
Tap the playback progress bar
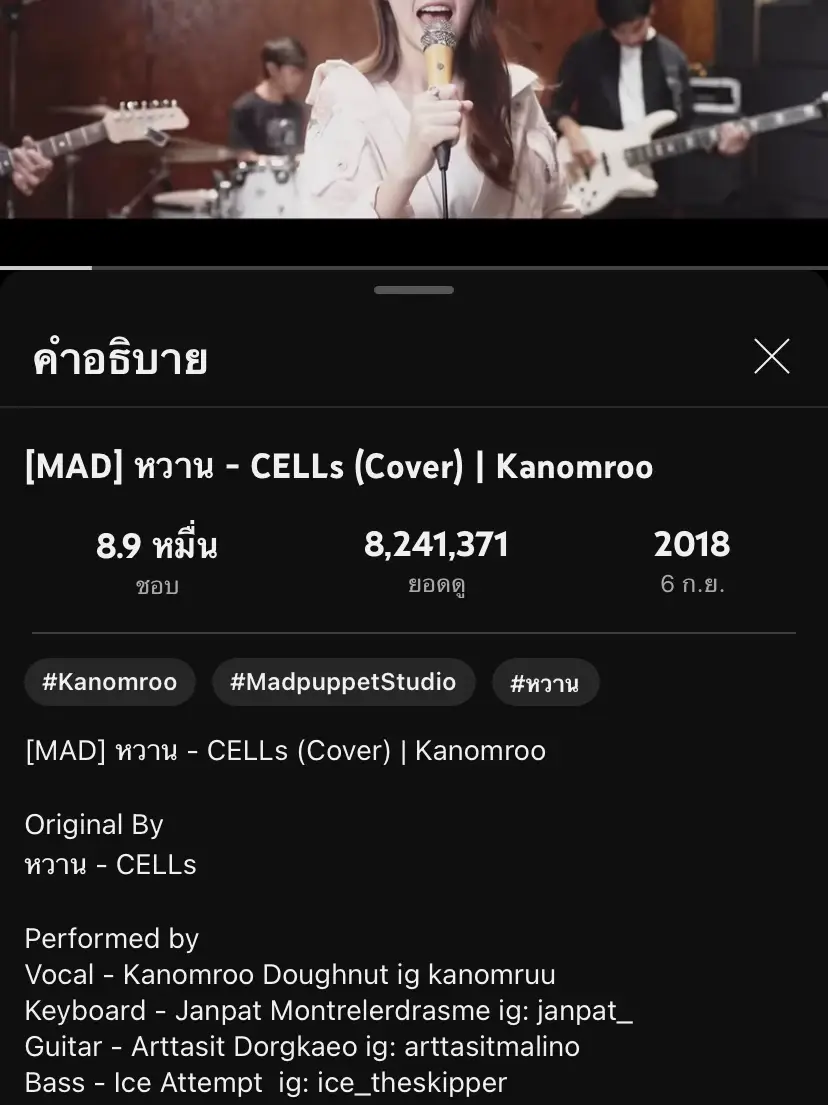414,267
